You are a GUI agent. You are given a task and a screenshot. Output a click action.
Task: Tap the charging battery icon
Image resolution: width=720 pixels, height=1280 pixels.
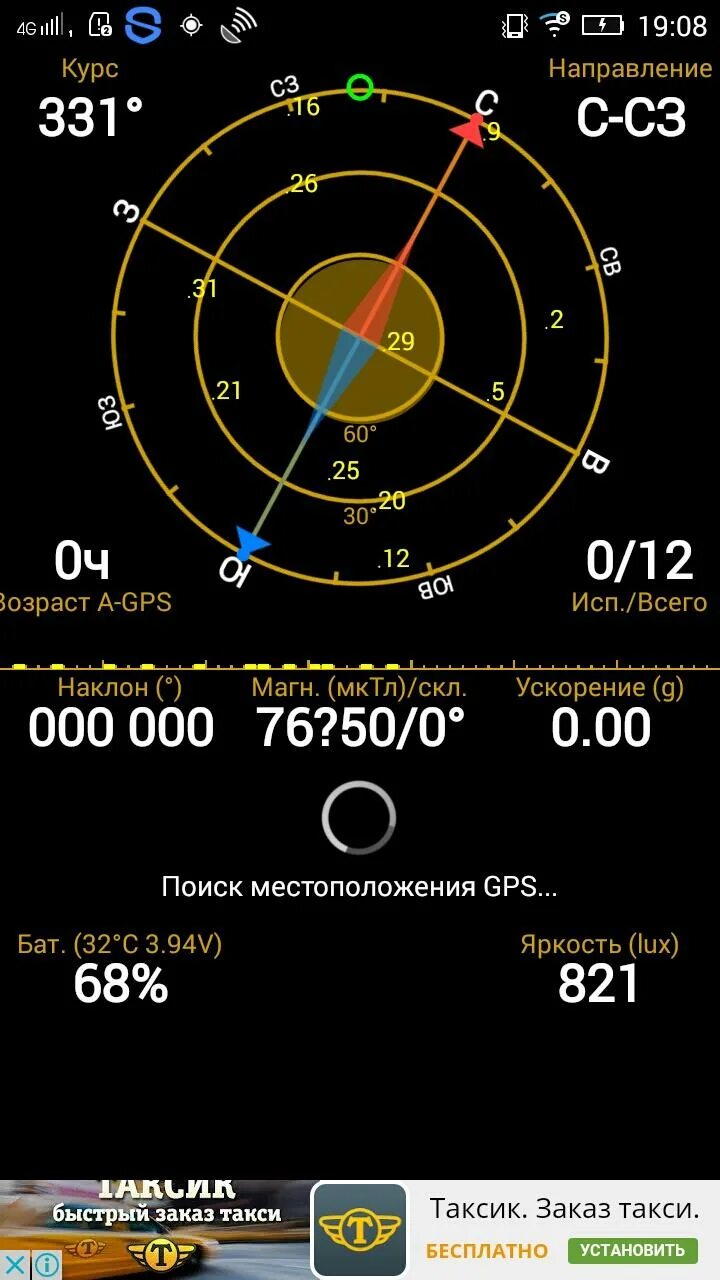coord(603,25)
